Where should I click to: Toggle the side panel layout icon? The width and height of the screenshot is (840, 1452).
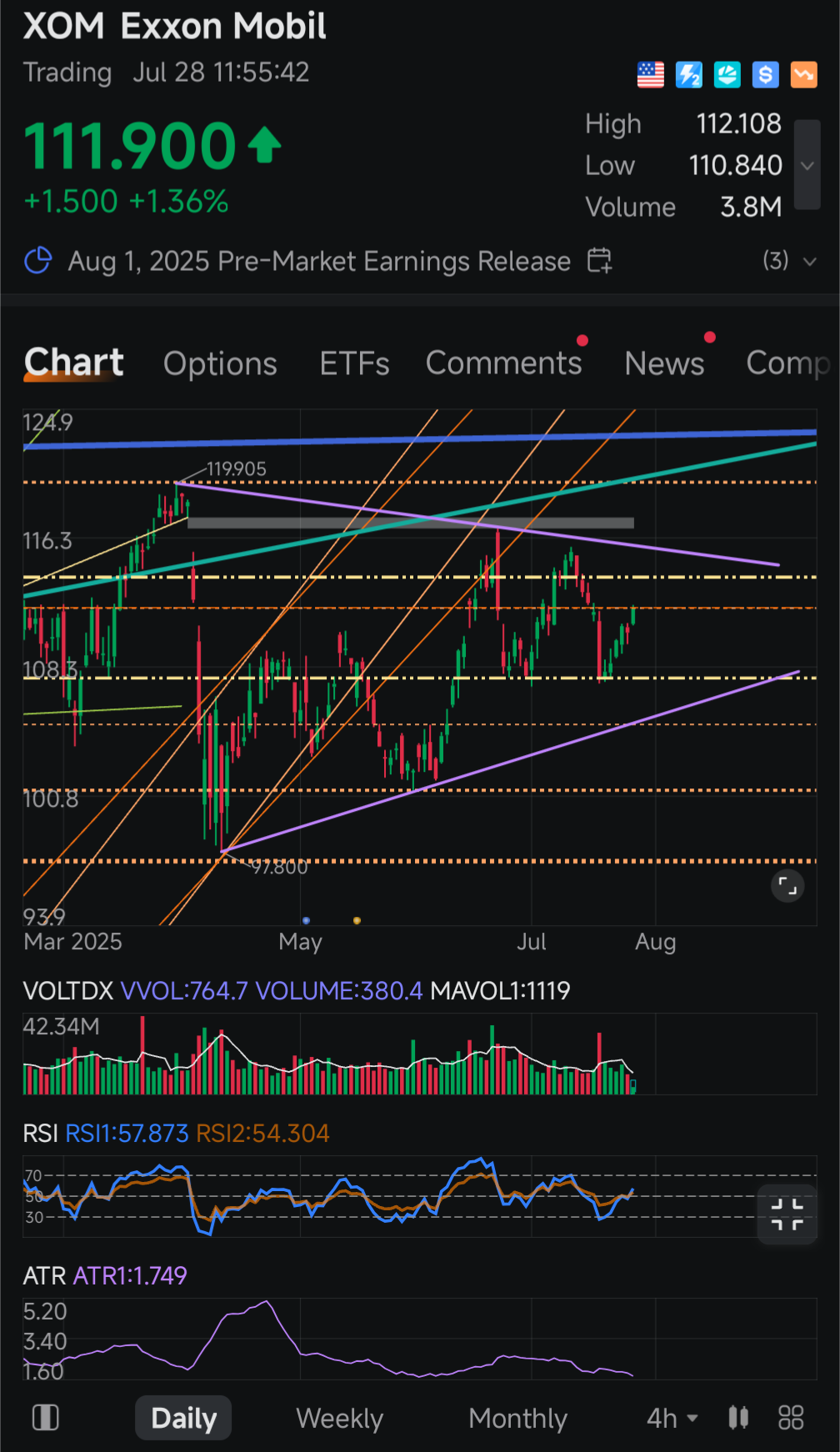[45, 1418]
